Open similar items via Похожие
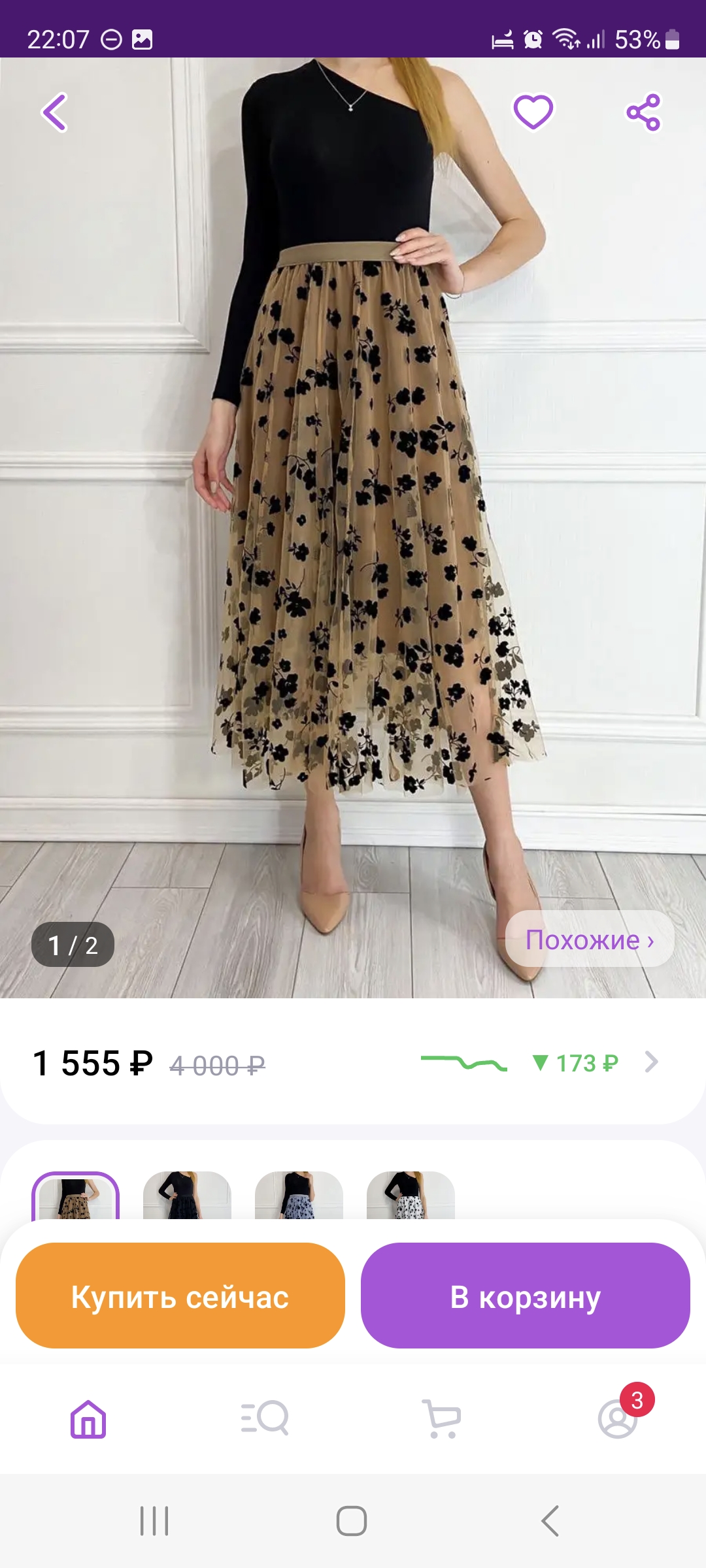 coord(590,939)
